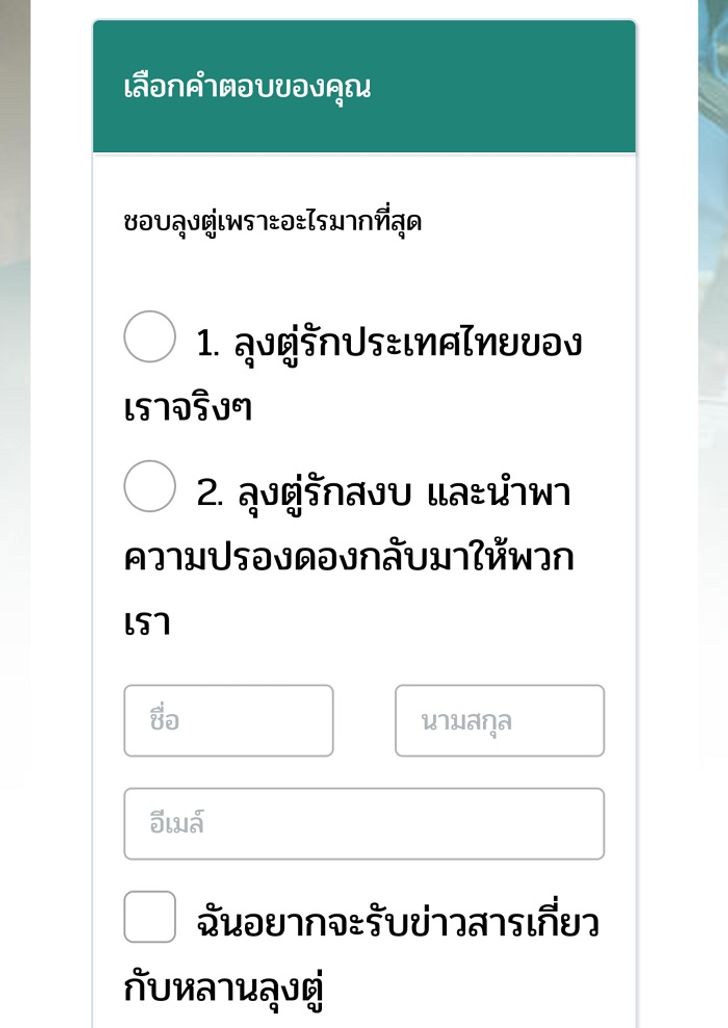728x1028 pixels.
Task: Choose option 2 ลุงตู่รักสงบ
Action: [149, 487]
